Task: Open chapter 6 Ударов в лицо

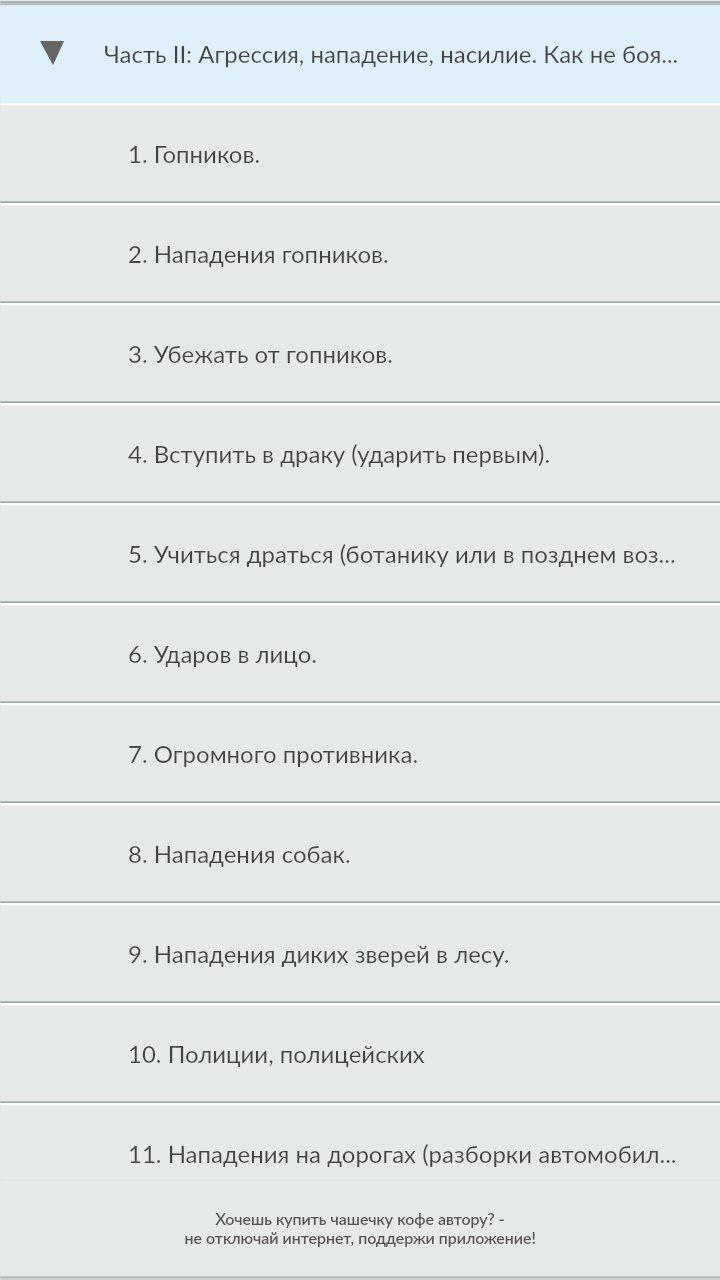Action: tap(360, 655)
